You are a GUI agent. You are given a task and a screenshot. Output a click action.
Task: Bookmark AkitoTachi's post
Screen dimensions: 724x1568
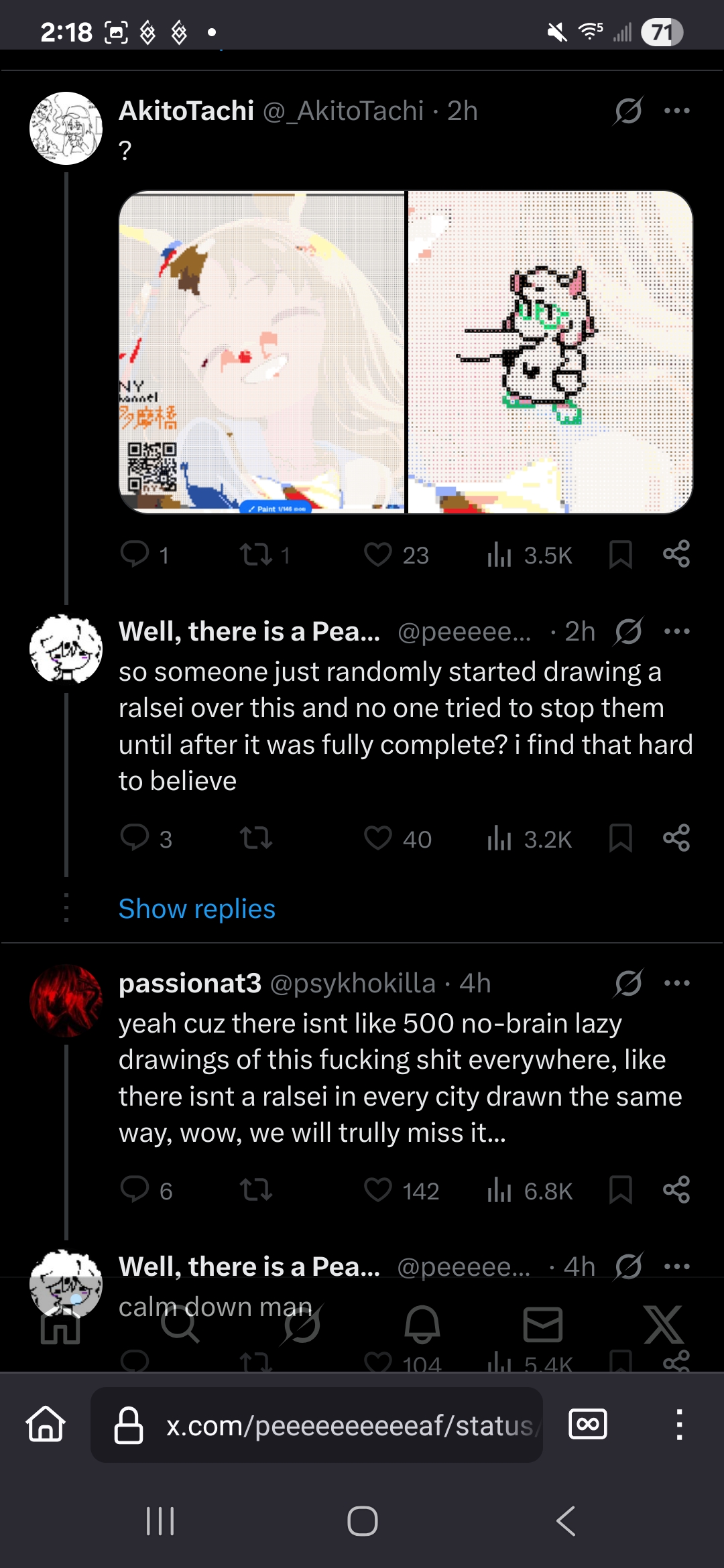pos(621,555)
